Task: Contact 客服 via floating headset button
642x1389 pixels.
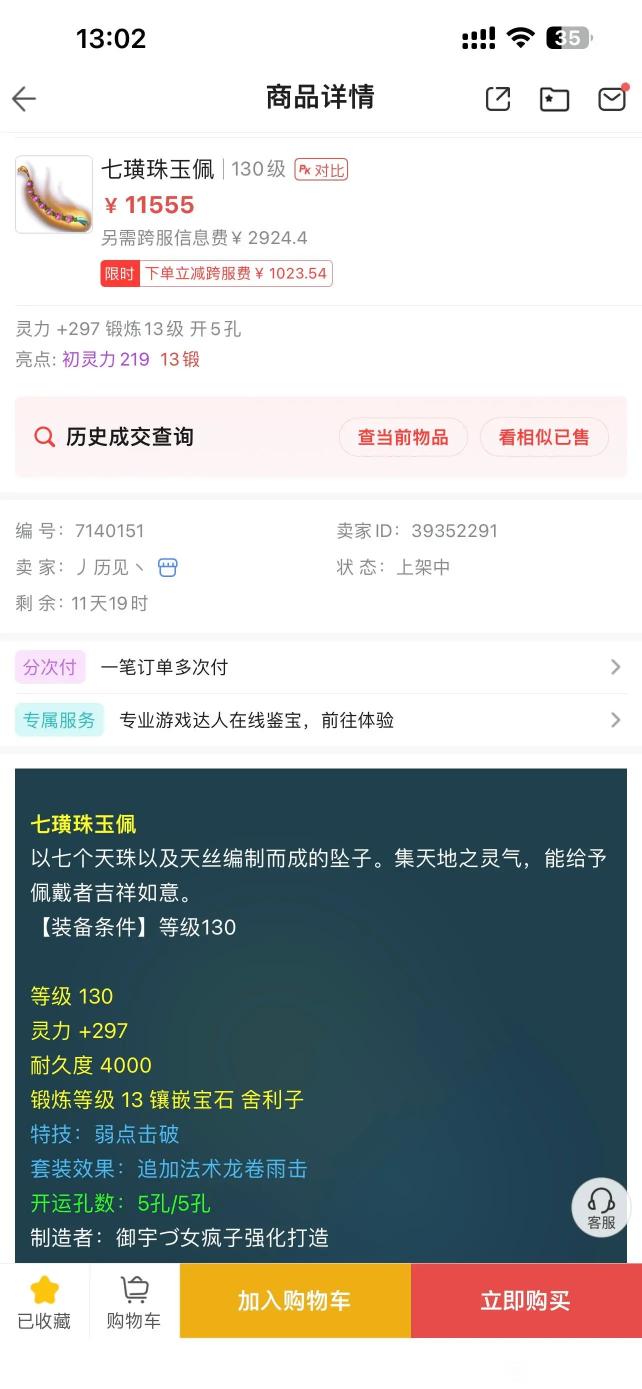Action: [x=601, y=1207]
